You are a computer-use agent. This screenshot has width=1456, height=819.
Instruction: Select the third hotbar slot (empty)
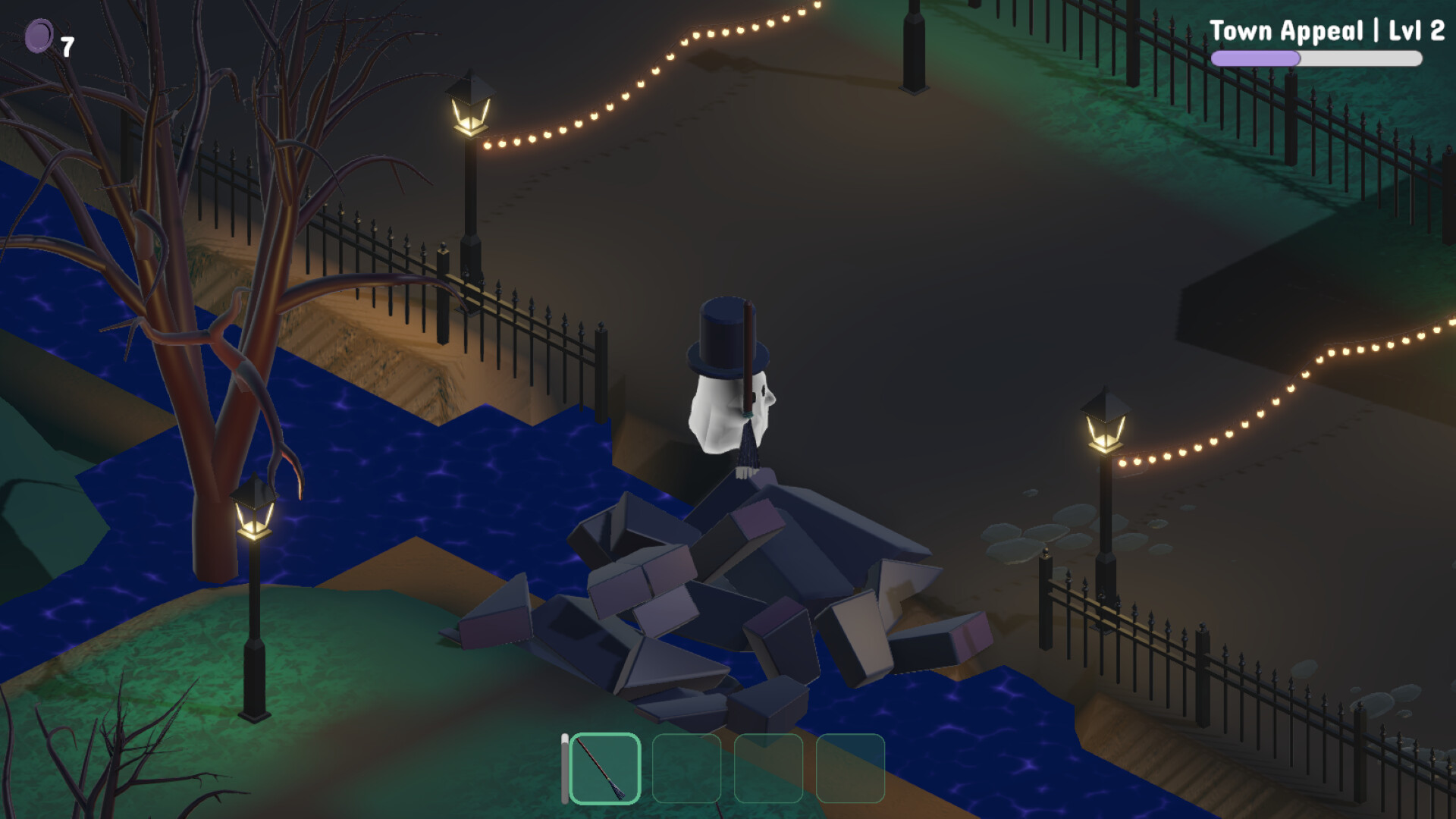pos(768,768)
